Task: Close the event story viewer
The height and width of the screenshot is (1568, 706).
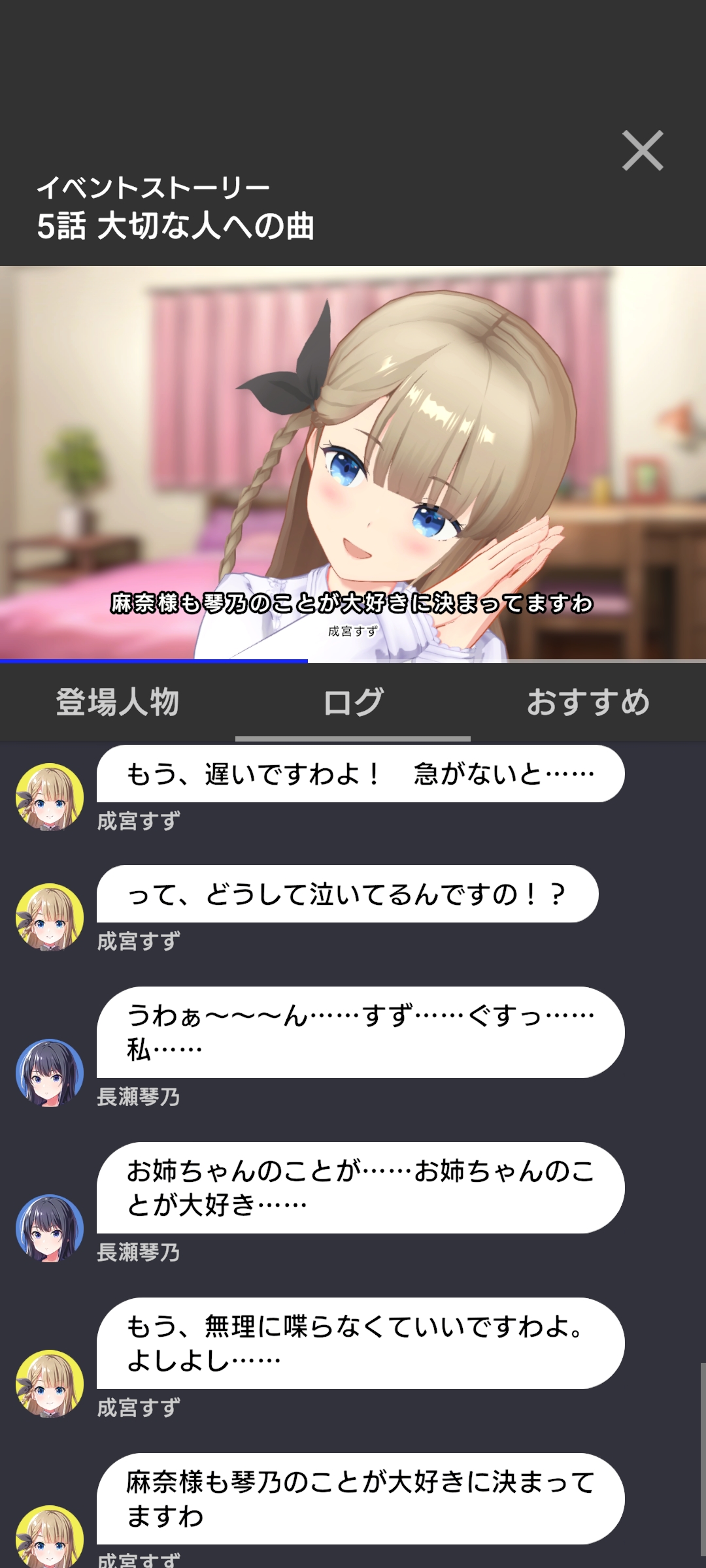Action: pyautogui.click(x=642, y=151)
